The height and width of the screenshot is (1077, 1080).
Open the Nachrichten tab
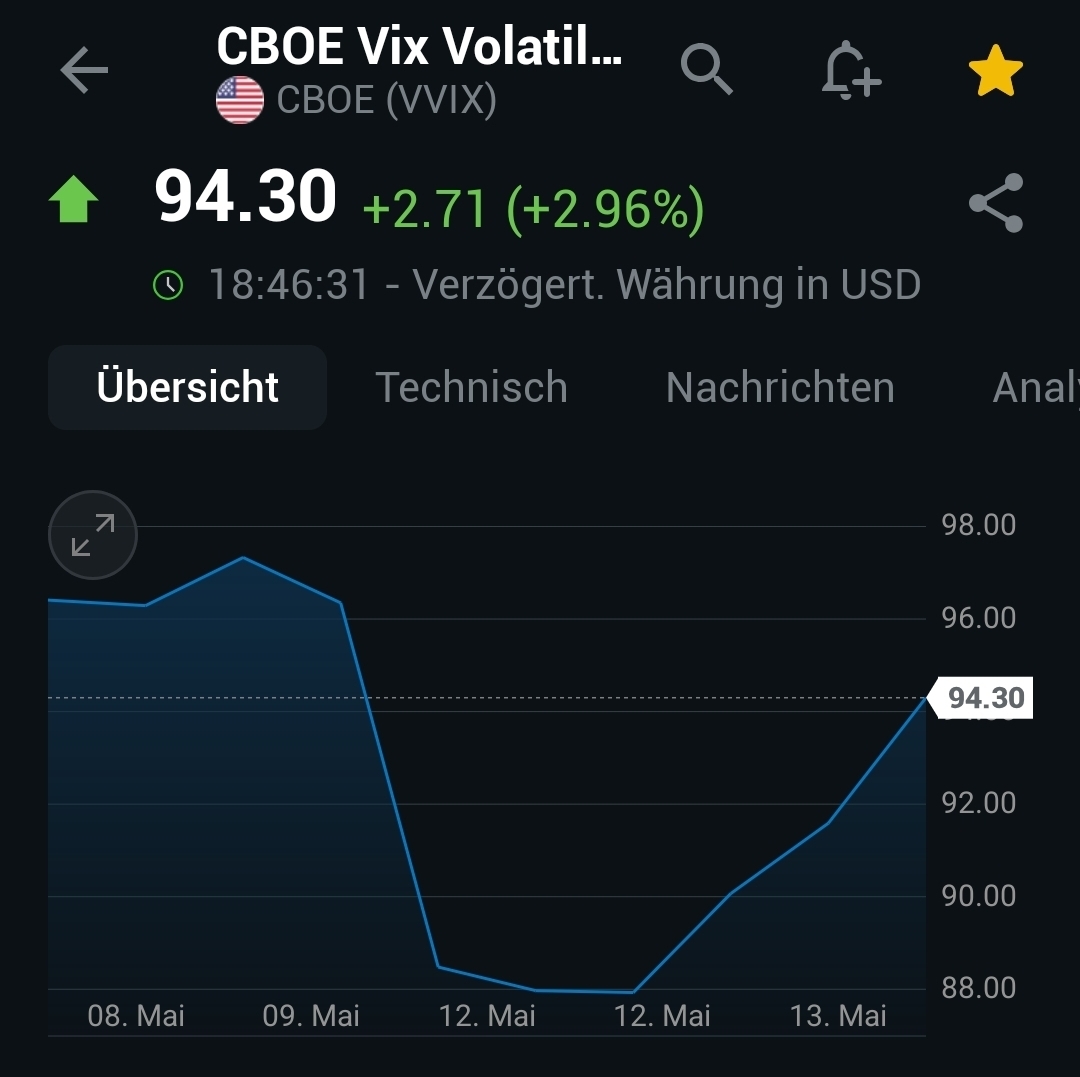[x=780, y=388]
